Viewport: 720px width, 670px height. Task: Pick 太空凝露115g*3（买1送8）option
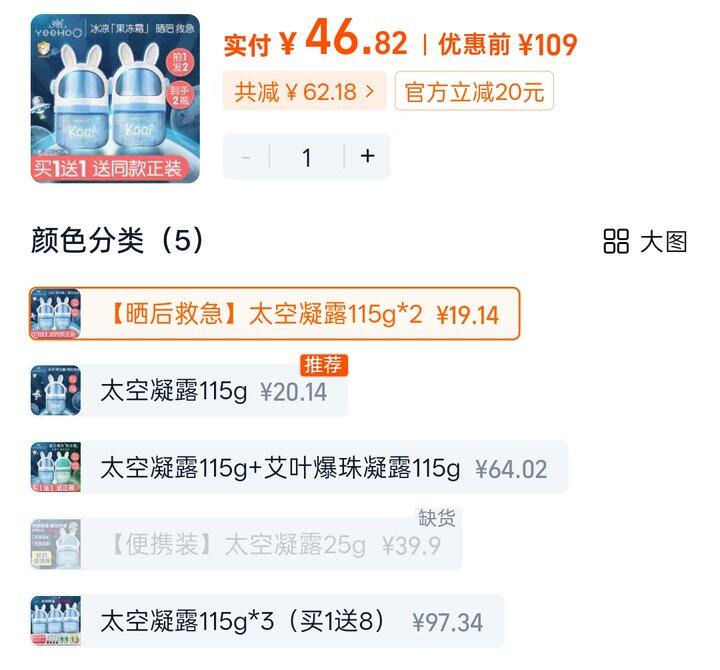tap(268, 621)
